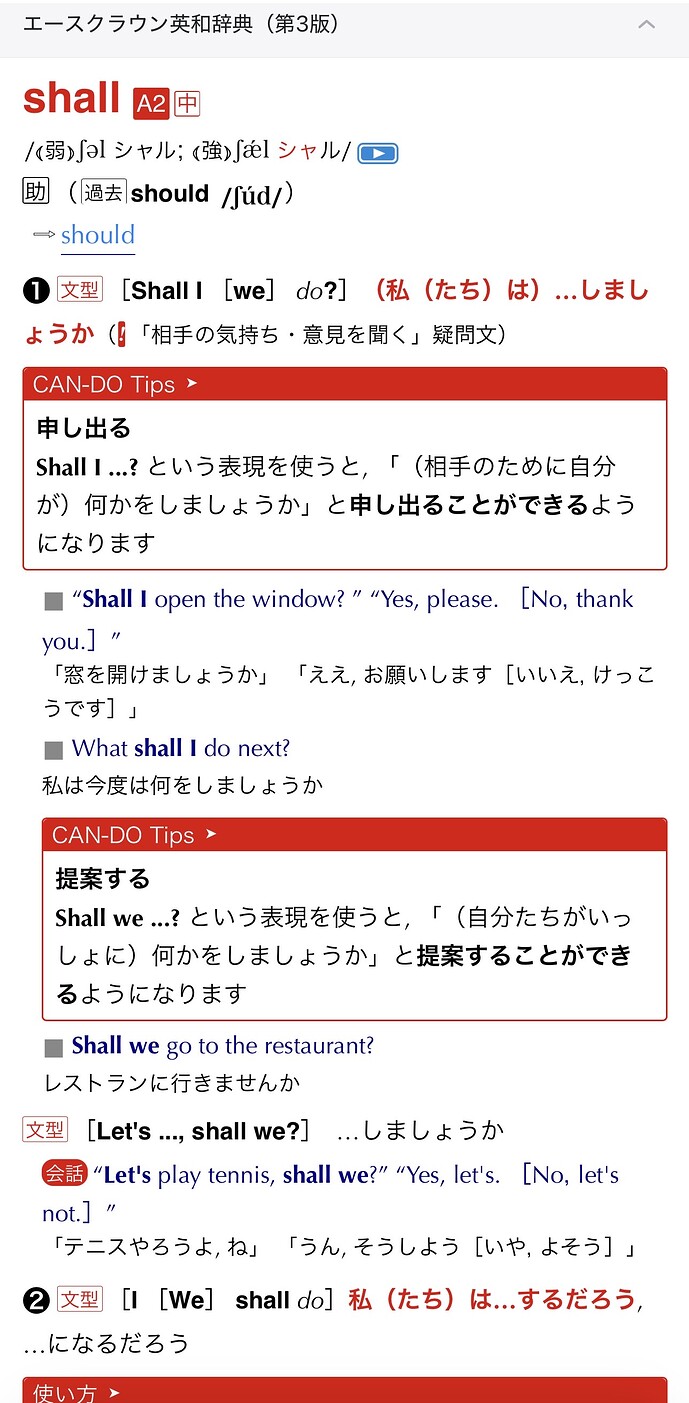The height and width of the screenshot is (1403, 689).
Task: Play the pronunciation audio for shall
Action: pyautogui.click(x=378, y=153)
